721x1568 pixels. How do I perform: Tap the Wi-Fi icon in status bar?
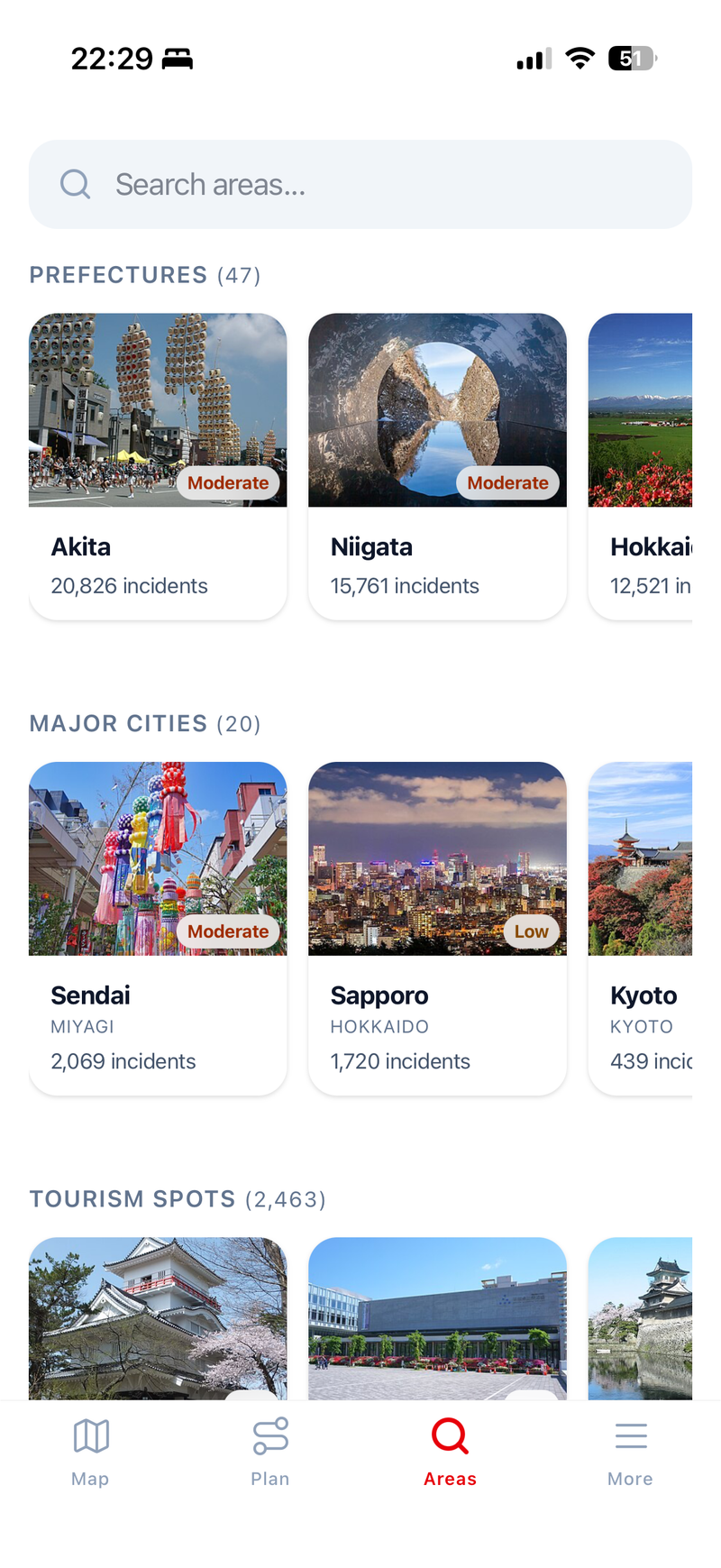coord(580,58)
